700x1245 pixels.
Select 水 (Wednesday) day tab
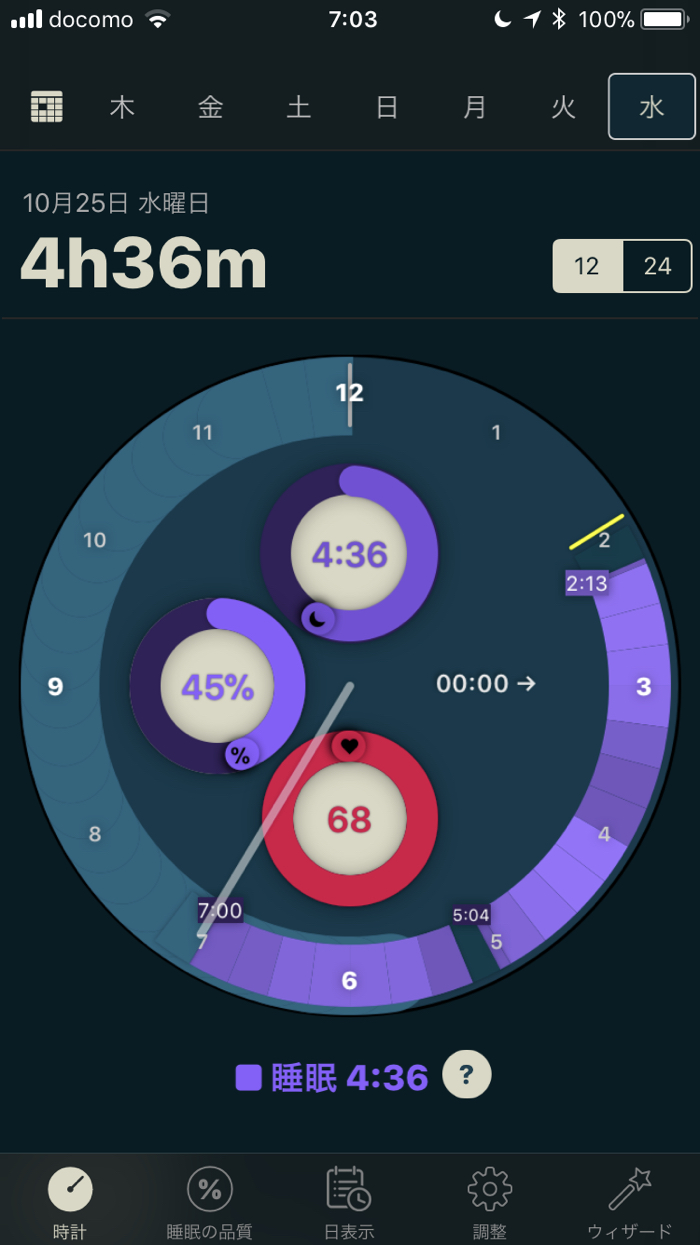[x=652, y=107]
